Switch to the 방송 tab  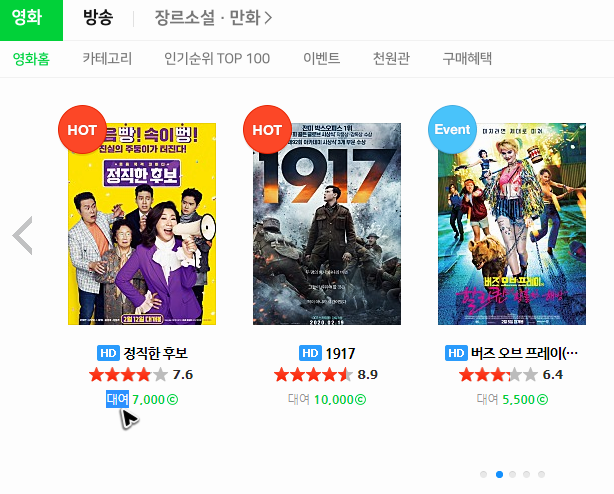[98, 18]
